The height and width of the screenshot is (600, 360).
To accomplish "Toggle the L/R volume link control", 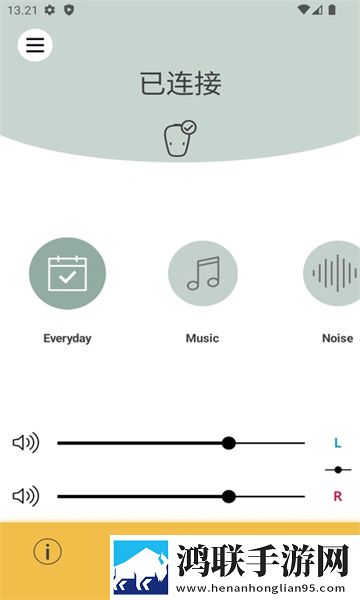I will [338, 470].
